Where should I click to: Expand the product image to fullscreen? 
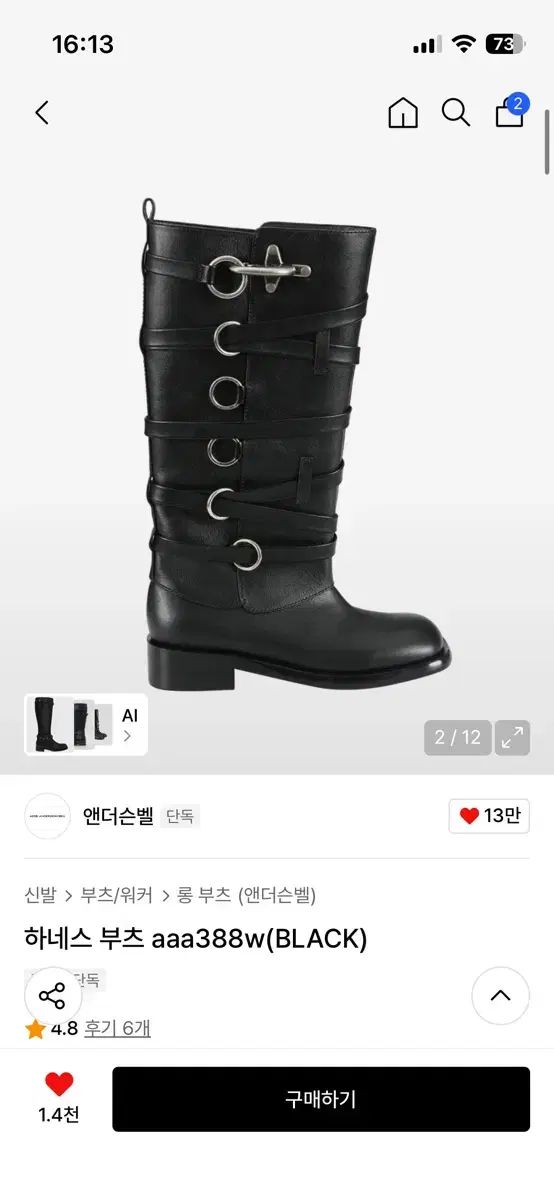(x=513, y=738)
